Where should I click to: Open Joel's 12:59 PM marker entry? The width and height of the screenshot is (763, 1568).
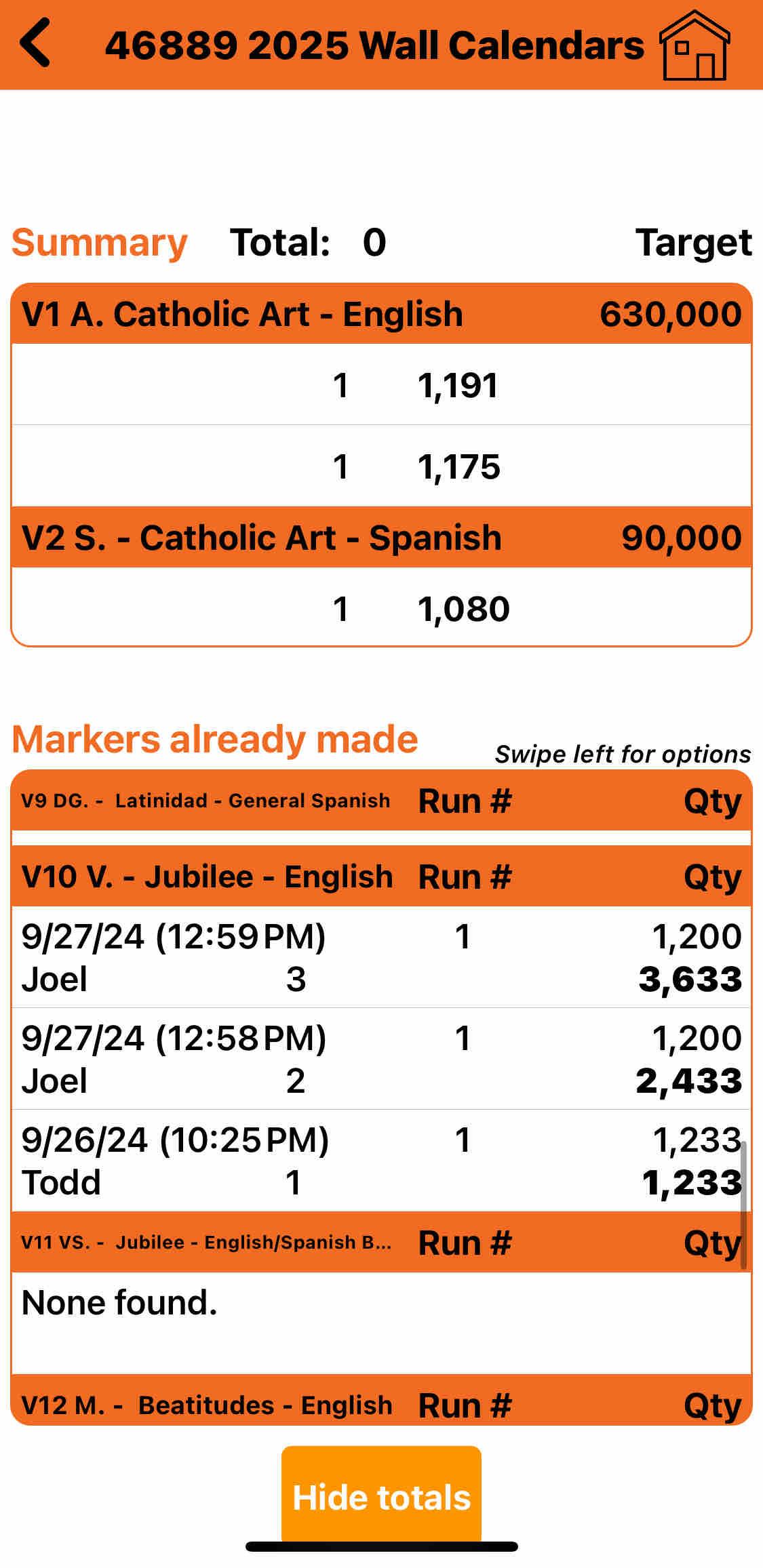(x=381, y=957)
